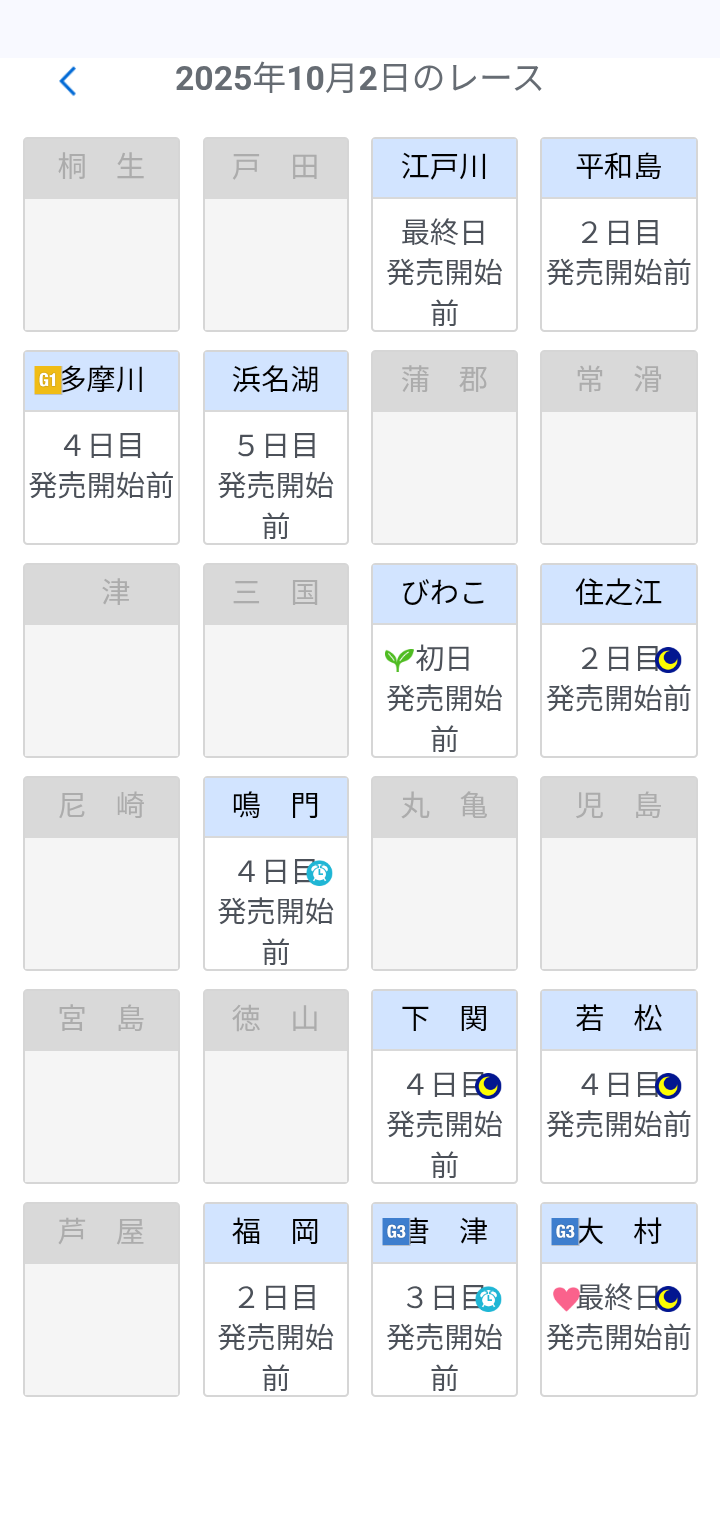Open the 江戸川 race card
The image size is (720, 1520).
[x=444, y=235]
